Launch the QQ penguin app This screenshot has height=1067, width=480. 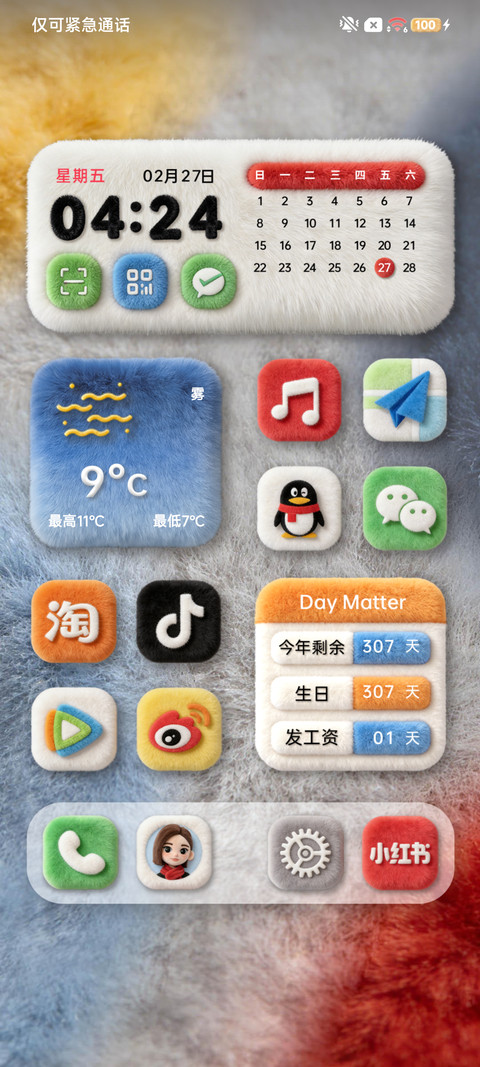[x=299, y=508]
